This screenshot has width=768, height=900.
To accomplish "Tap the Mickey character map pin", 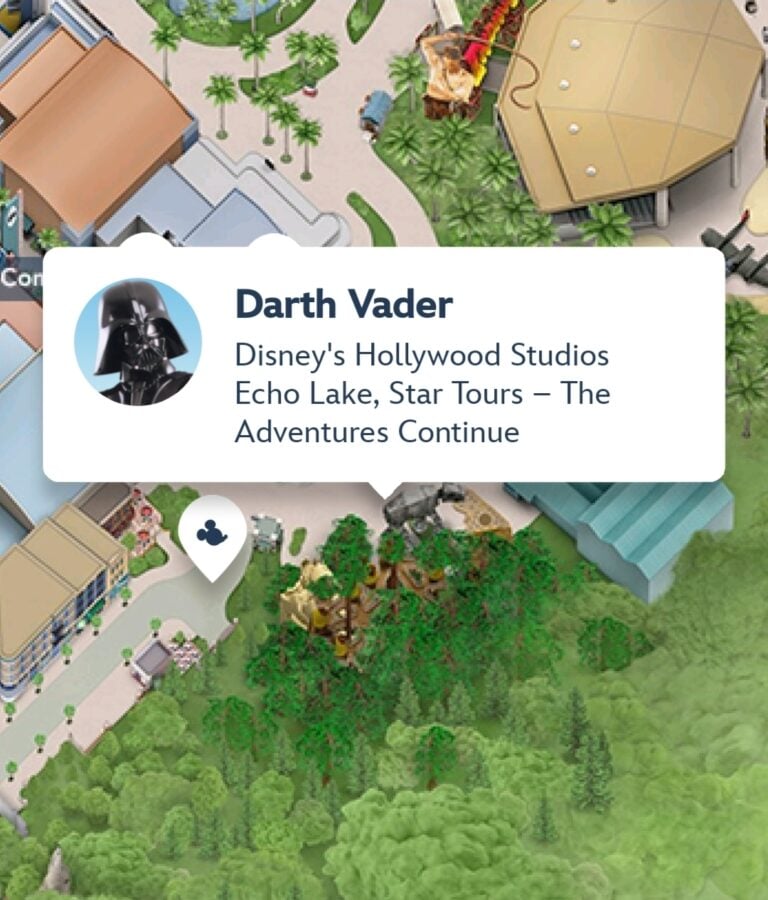I will coord(212,533).
